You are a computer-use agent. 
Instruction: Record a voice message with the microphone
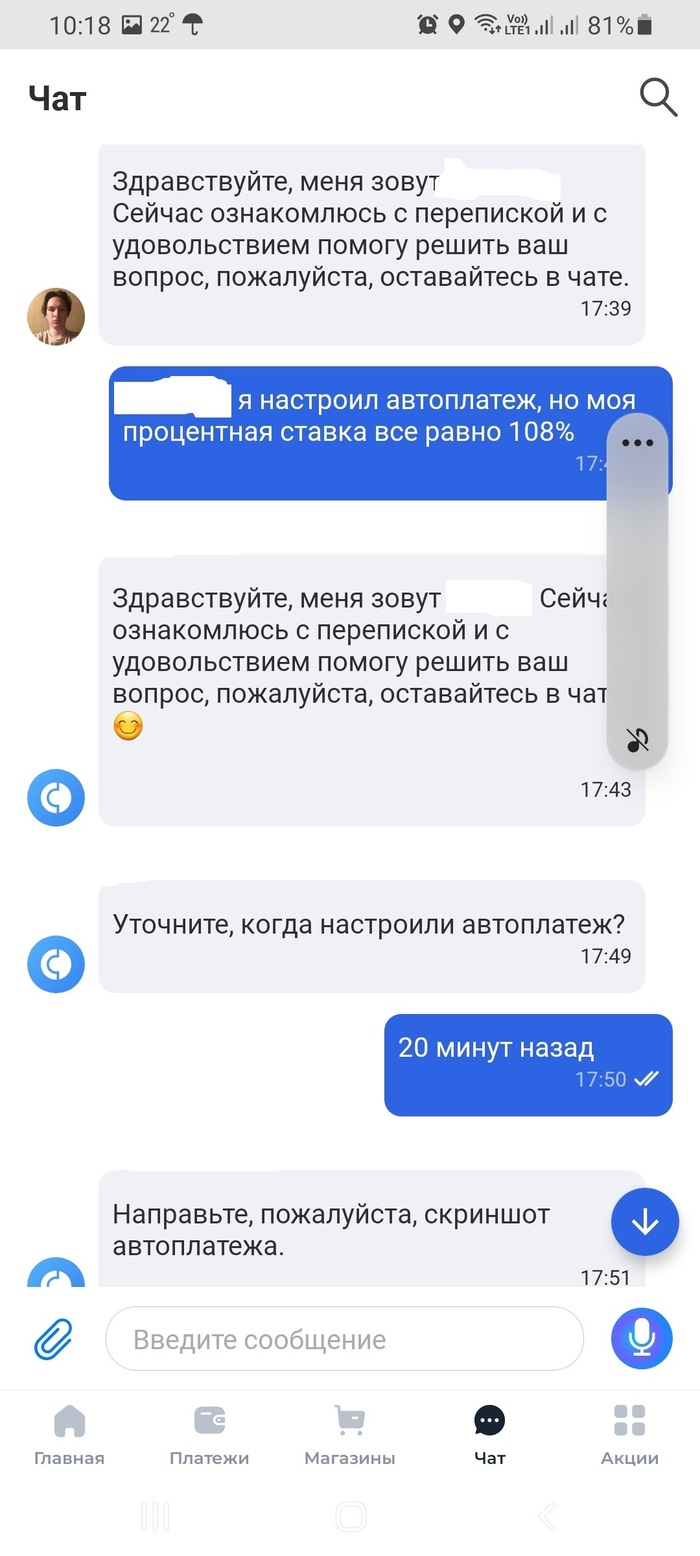point(642,1338)
